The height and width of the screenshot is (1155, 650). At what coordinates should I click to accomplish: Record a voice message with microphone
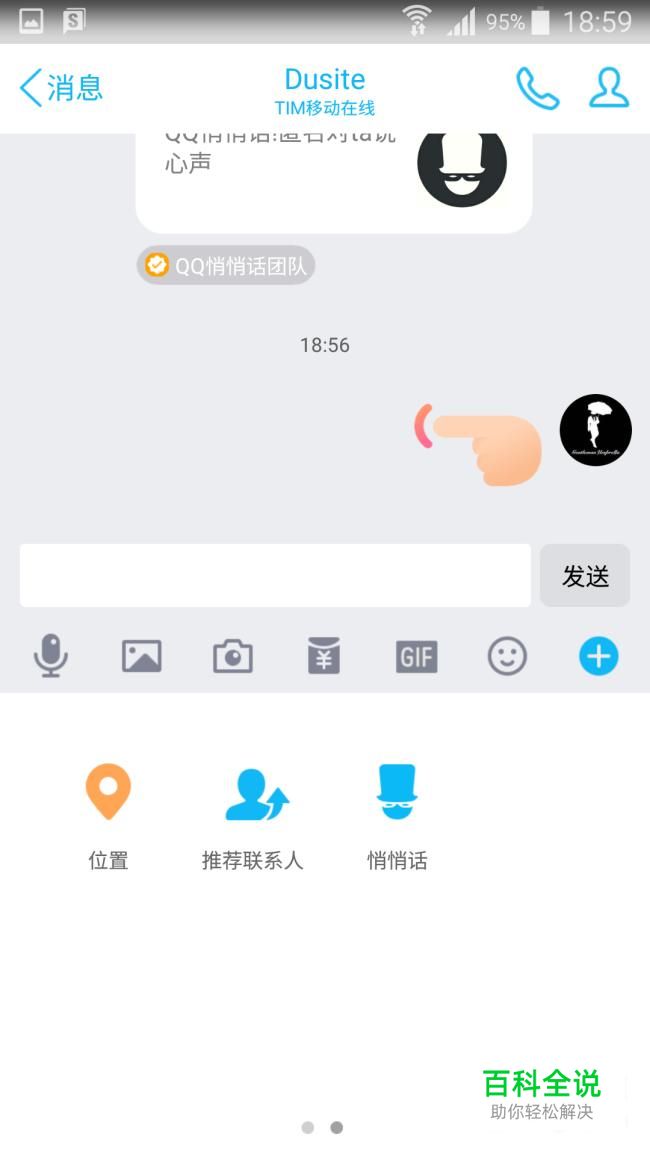point(51,656)
